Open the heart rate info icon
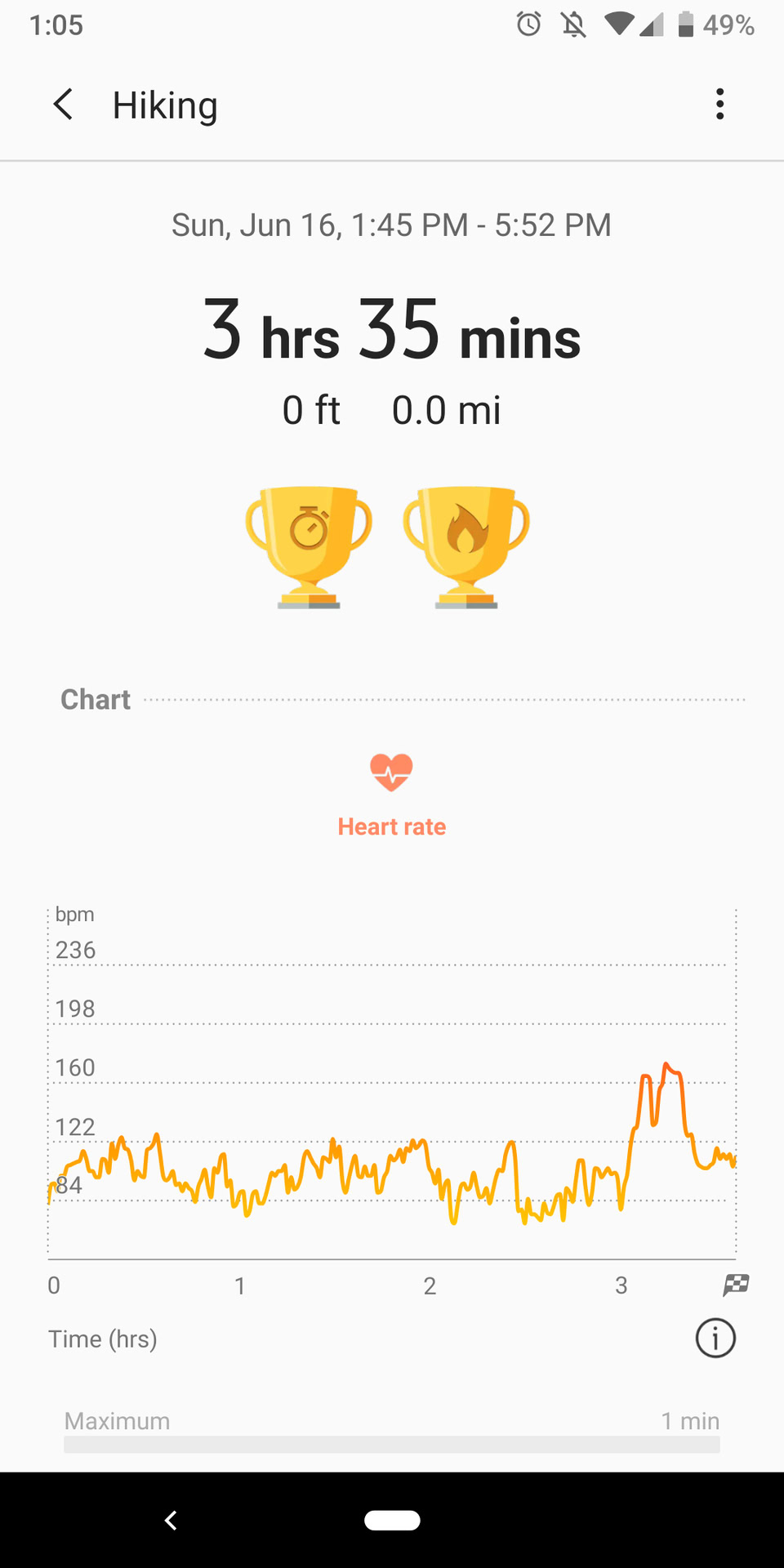Image resolution: width=784 pixels, height=1568 pixels. pyautogui.click(x=715, y=1339)
